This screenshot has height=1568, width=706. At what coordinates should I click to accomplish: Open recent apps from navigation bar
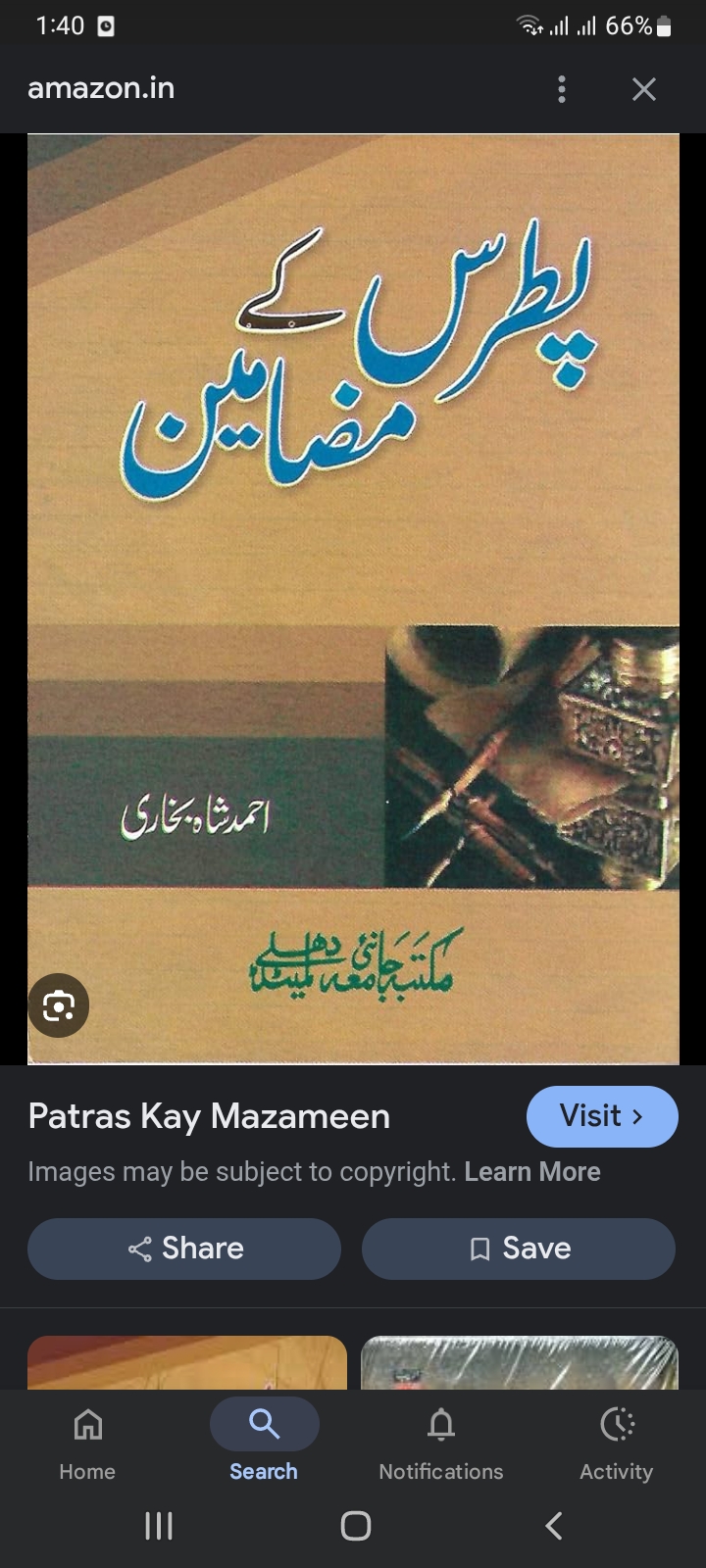click(159, 1526)
